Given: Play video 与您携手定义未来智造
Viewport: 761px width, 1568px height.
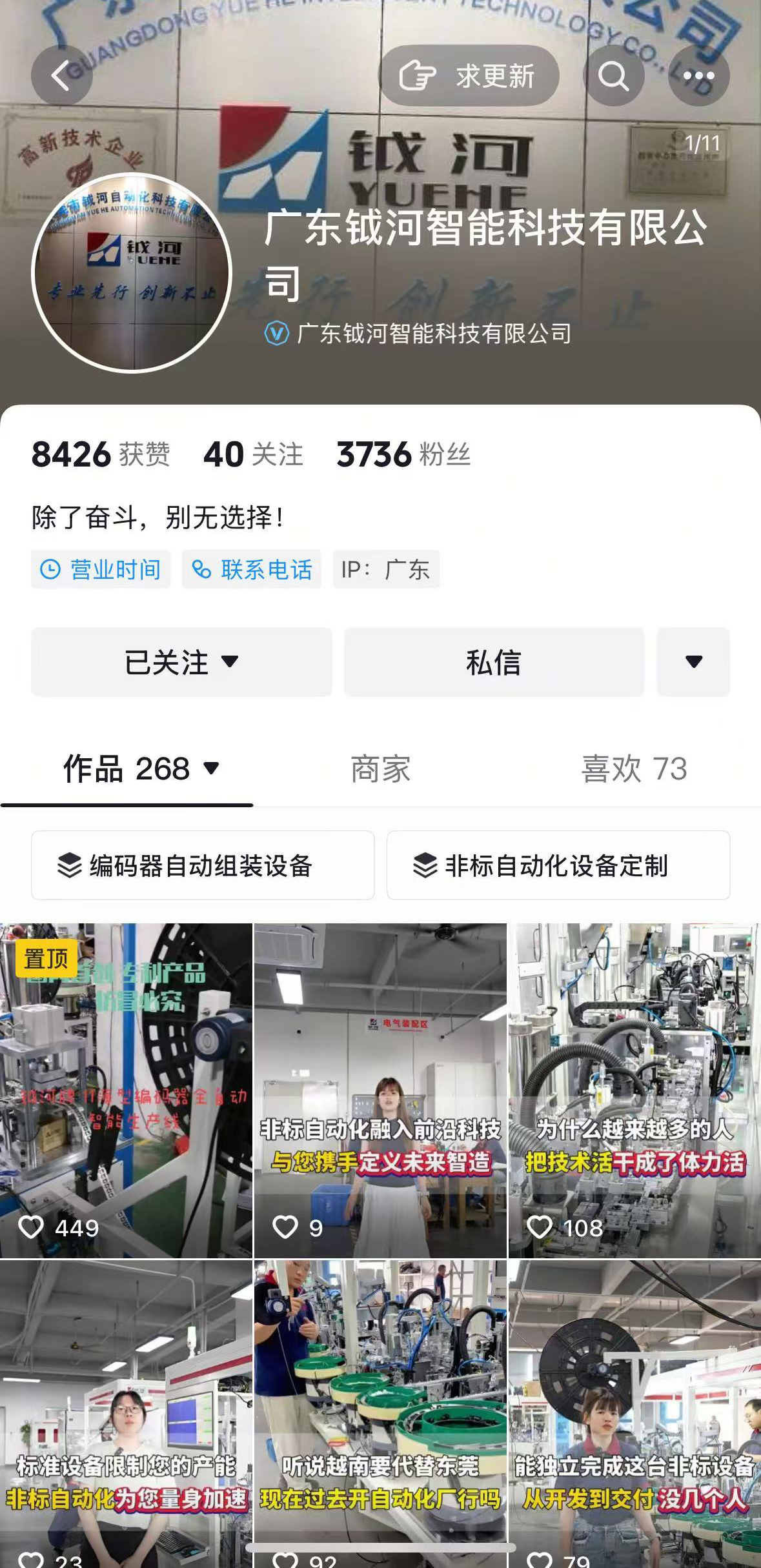Looking at the screenshot, I should (x=380, y=1091).
